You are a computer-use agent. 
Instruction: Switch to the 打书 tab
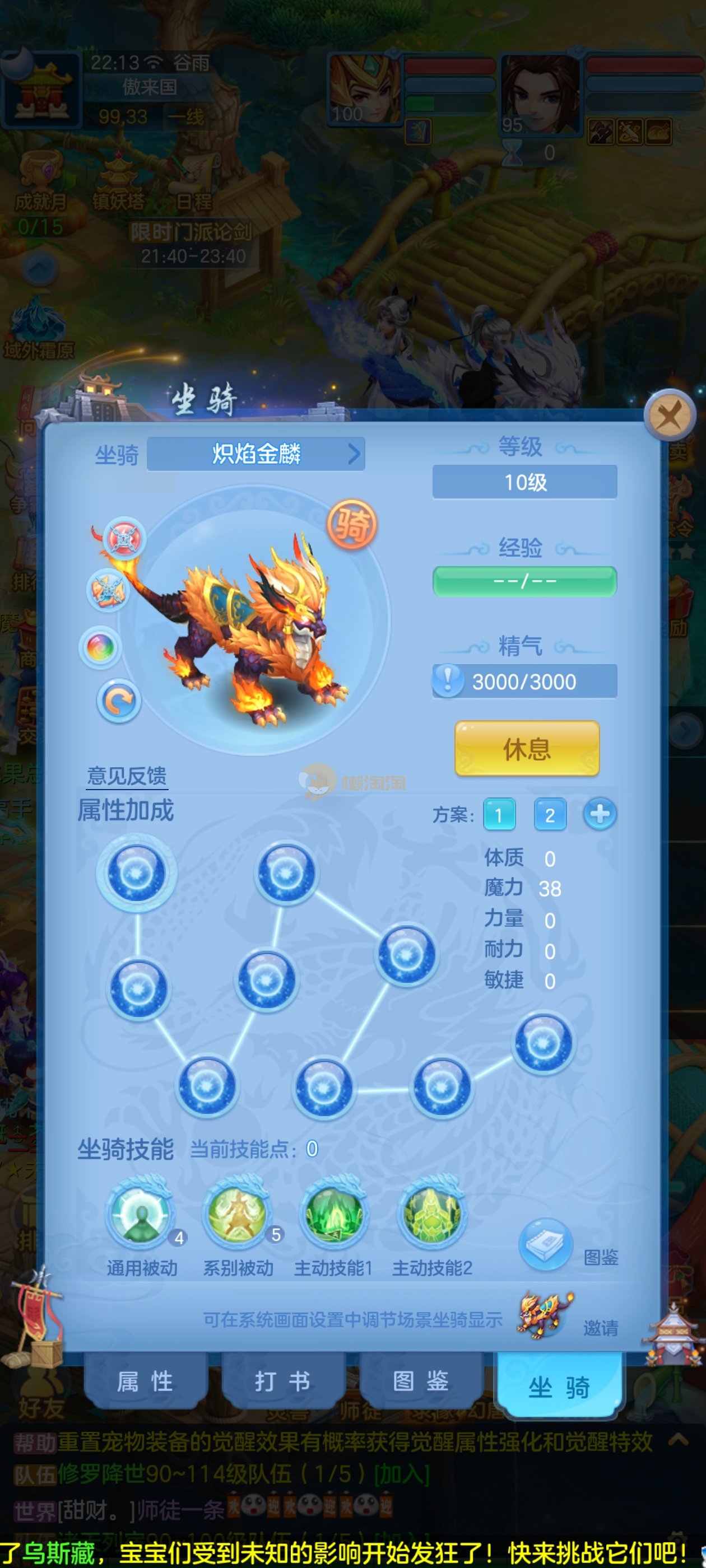282,1382
